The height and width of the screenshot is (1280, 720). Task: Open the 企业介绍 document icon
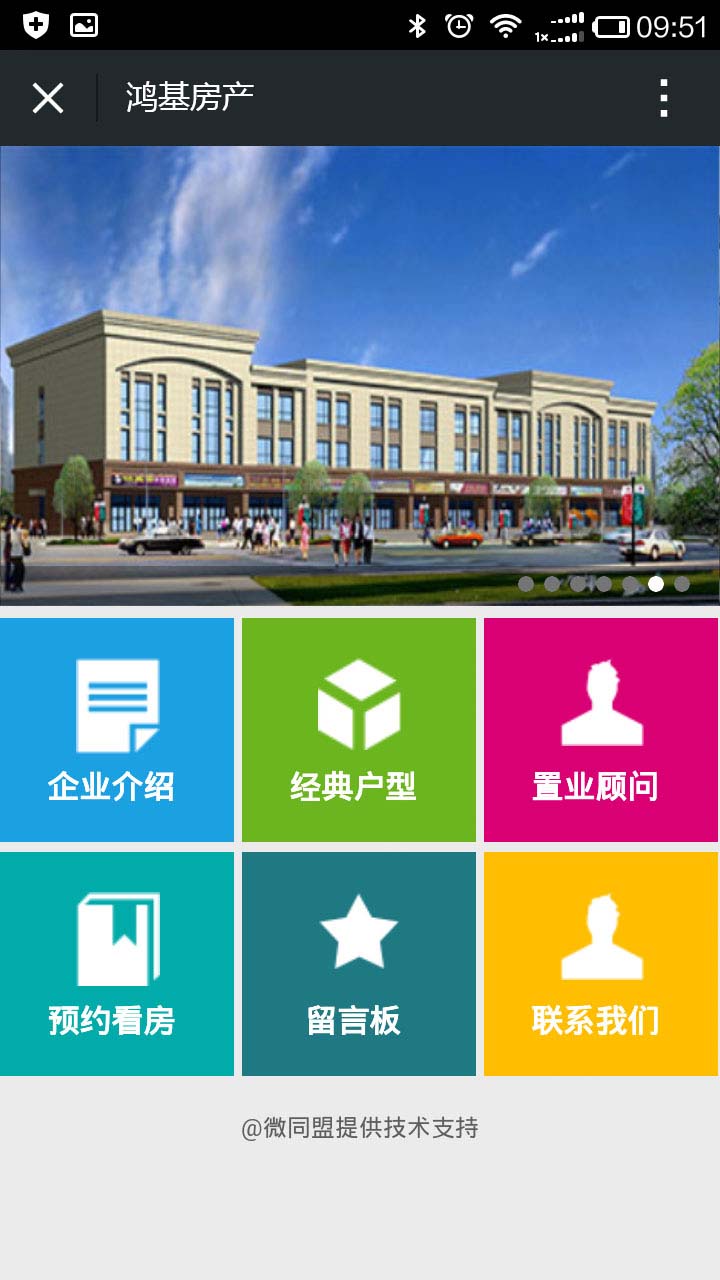pyautogui.click(x=117, y=705)
